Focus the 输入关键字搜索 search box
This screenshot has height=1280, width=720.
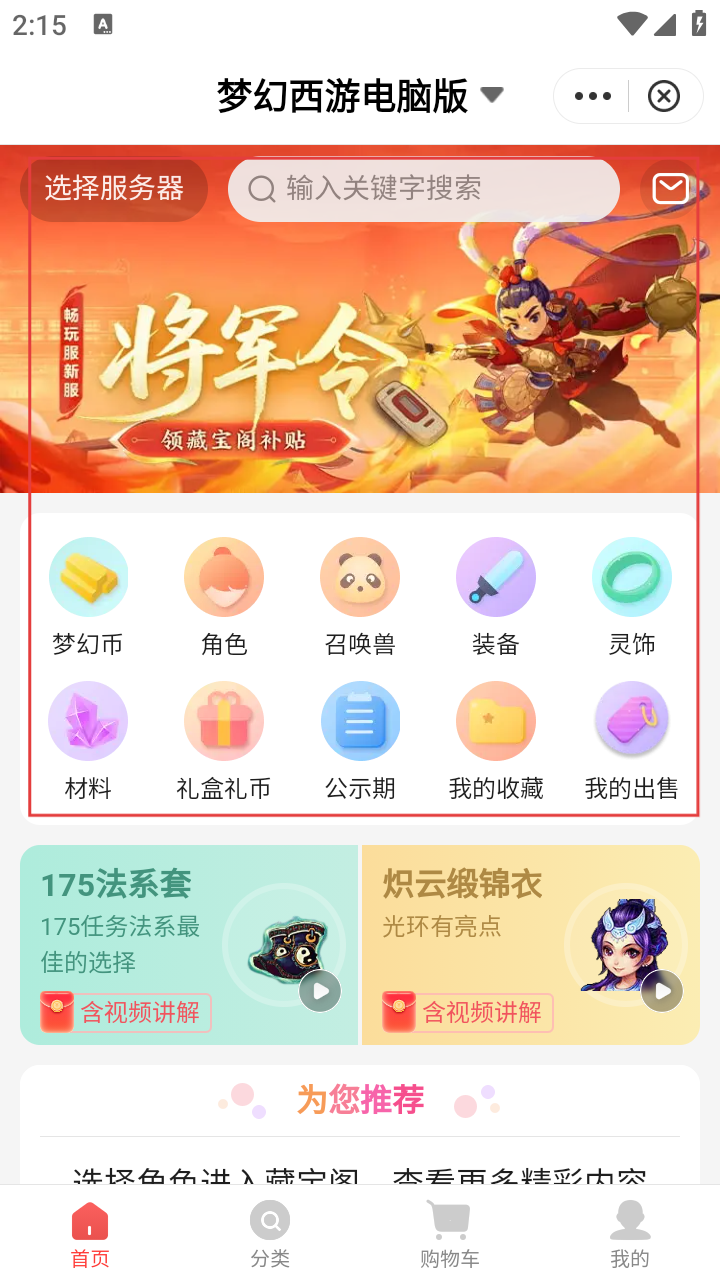click(424, 188)
